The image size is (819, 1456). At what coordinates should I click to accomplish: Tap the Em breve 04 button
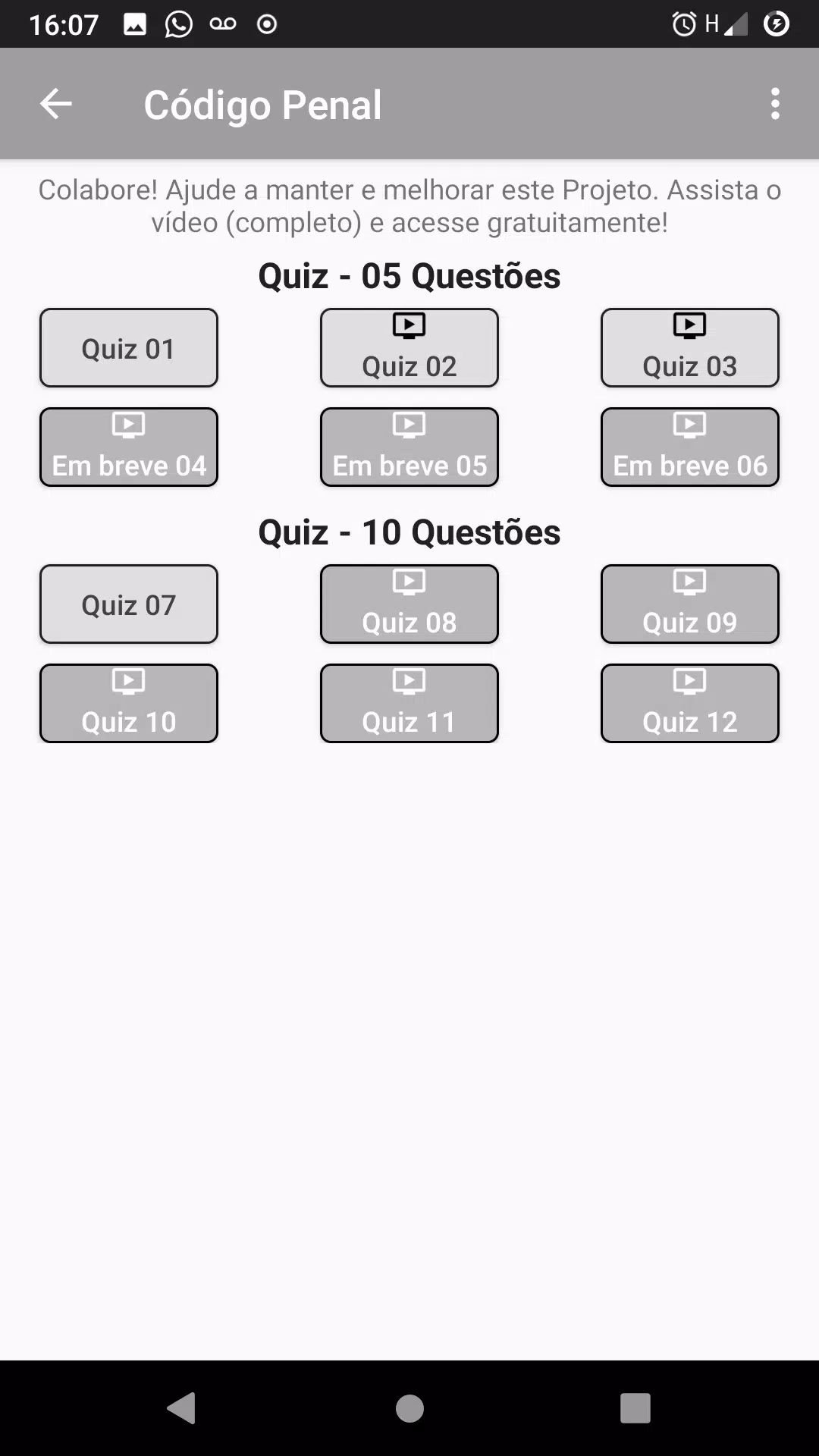pyautogui.click(x=129, y=447)
